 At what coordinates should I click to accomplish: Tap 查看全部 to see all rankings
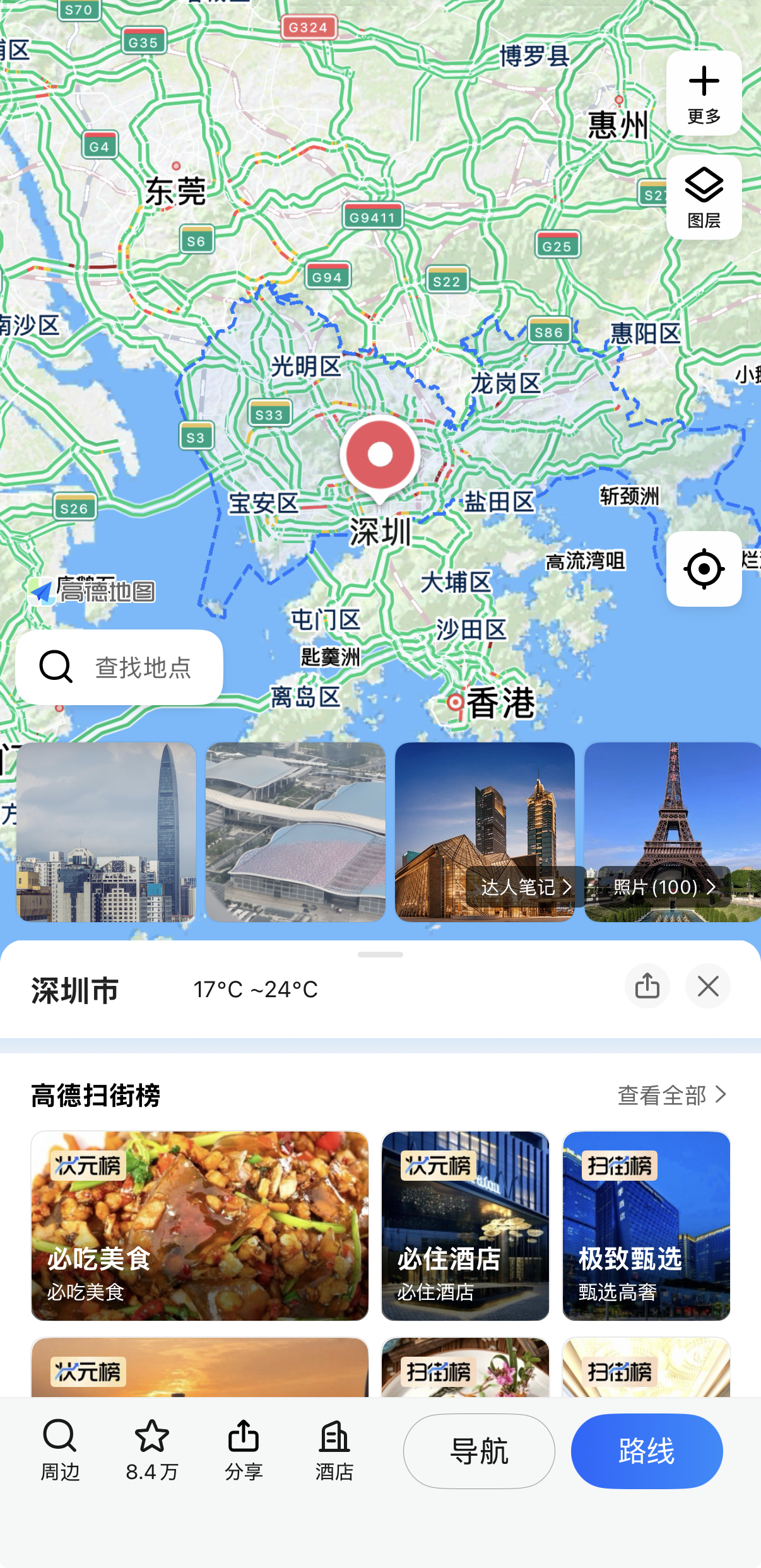672,1095
